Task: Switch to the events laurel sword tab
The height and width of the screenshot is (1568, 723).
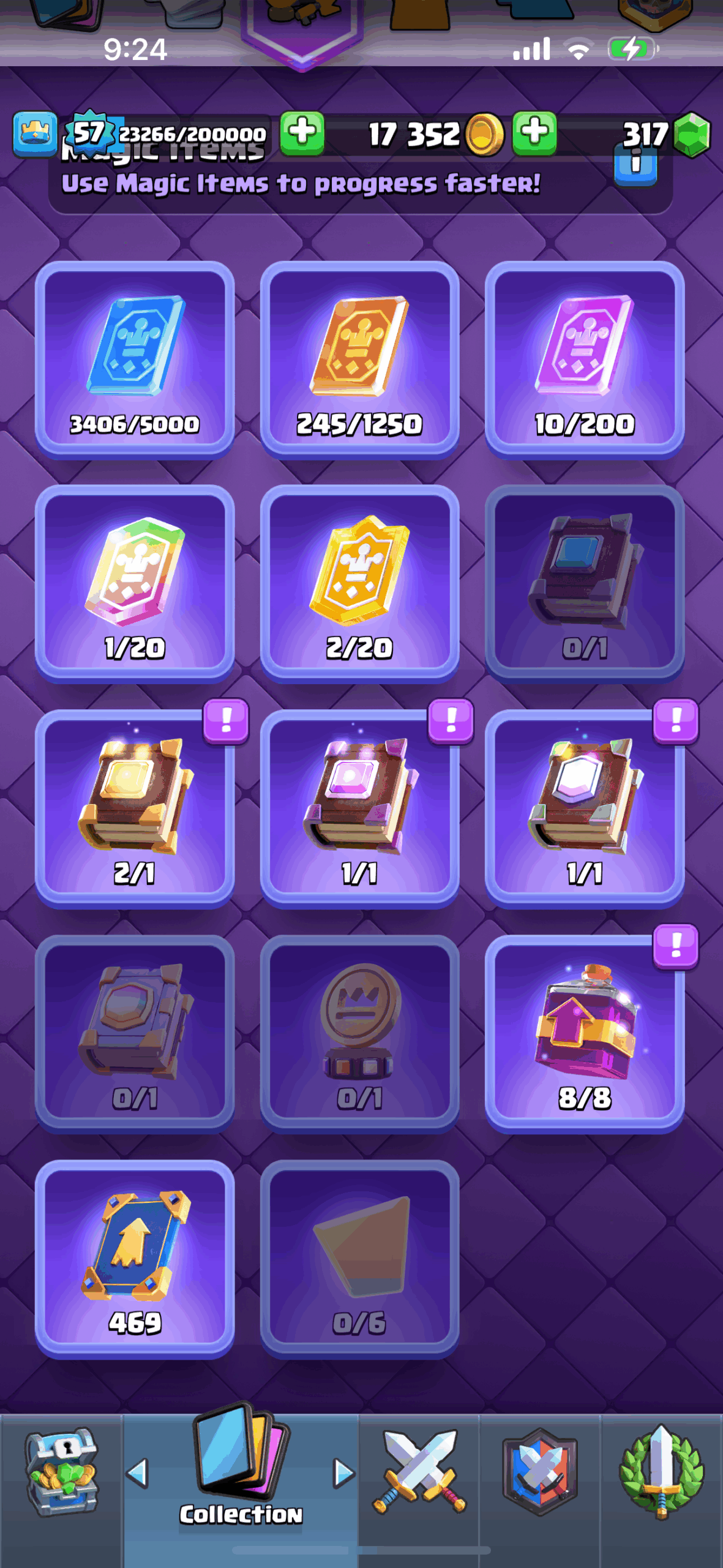Action: tap(661, 1472)
